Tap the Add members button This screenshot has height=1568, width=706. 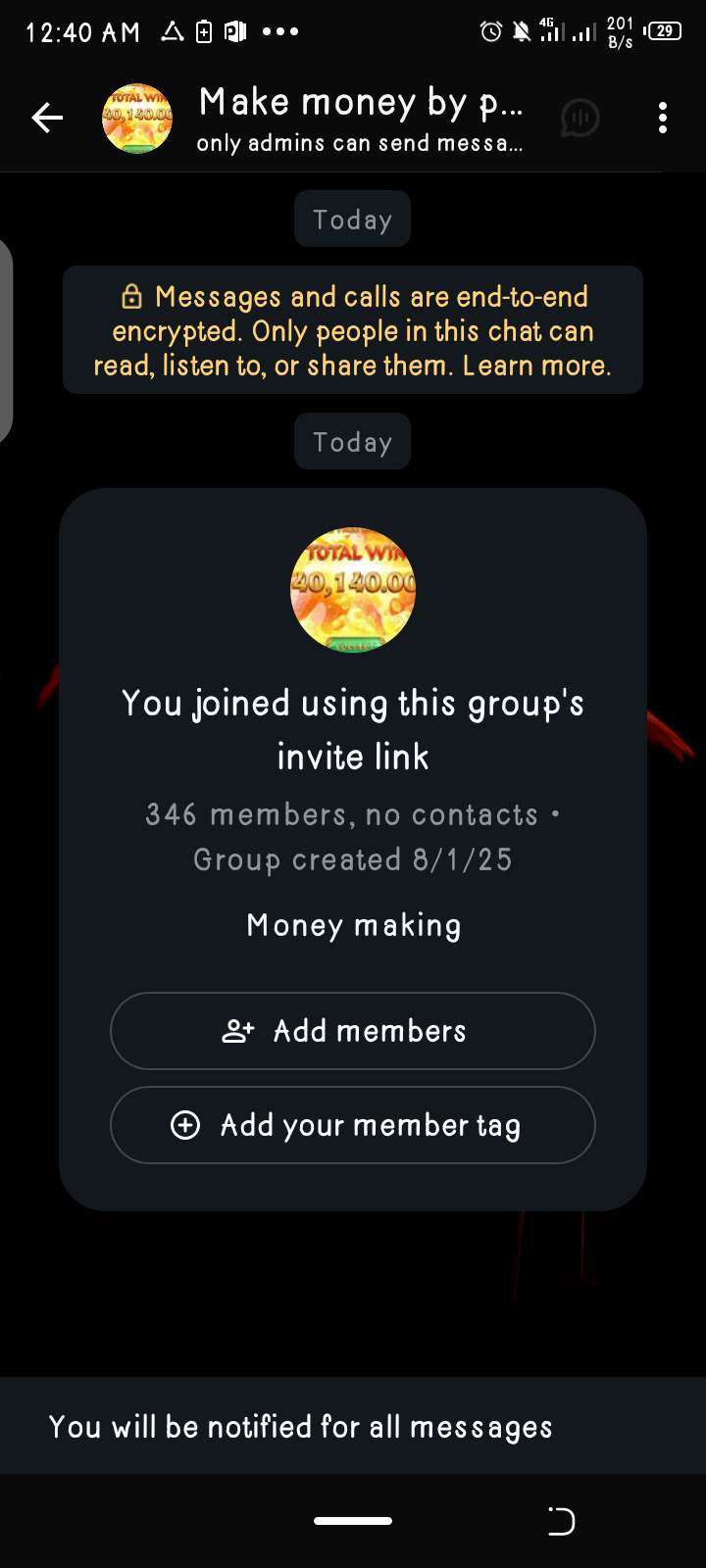[353, 1031]
